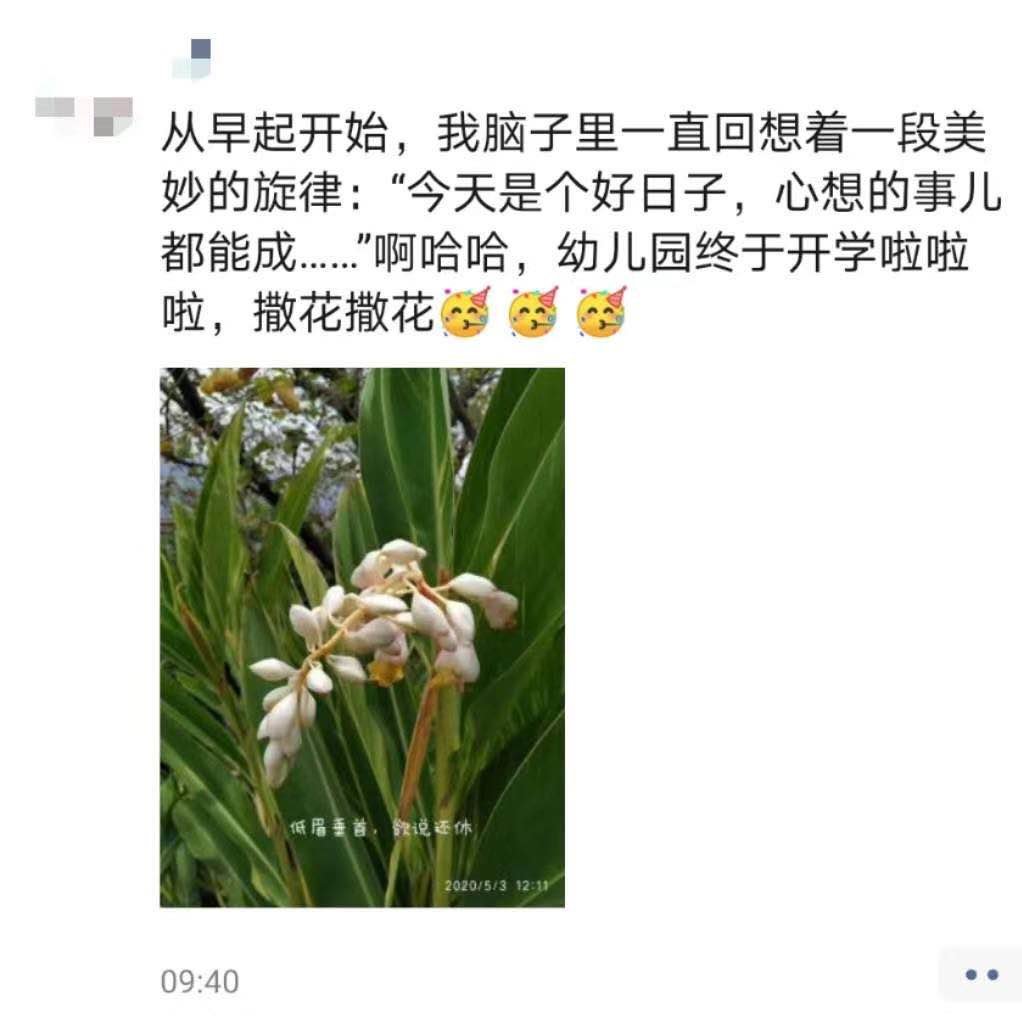Screen dimensions: 1022x1023
Task: Open the like and comment menu
Action: tap(979, 975)
